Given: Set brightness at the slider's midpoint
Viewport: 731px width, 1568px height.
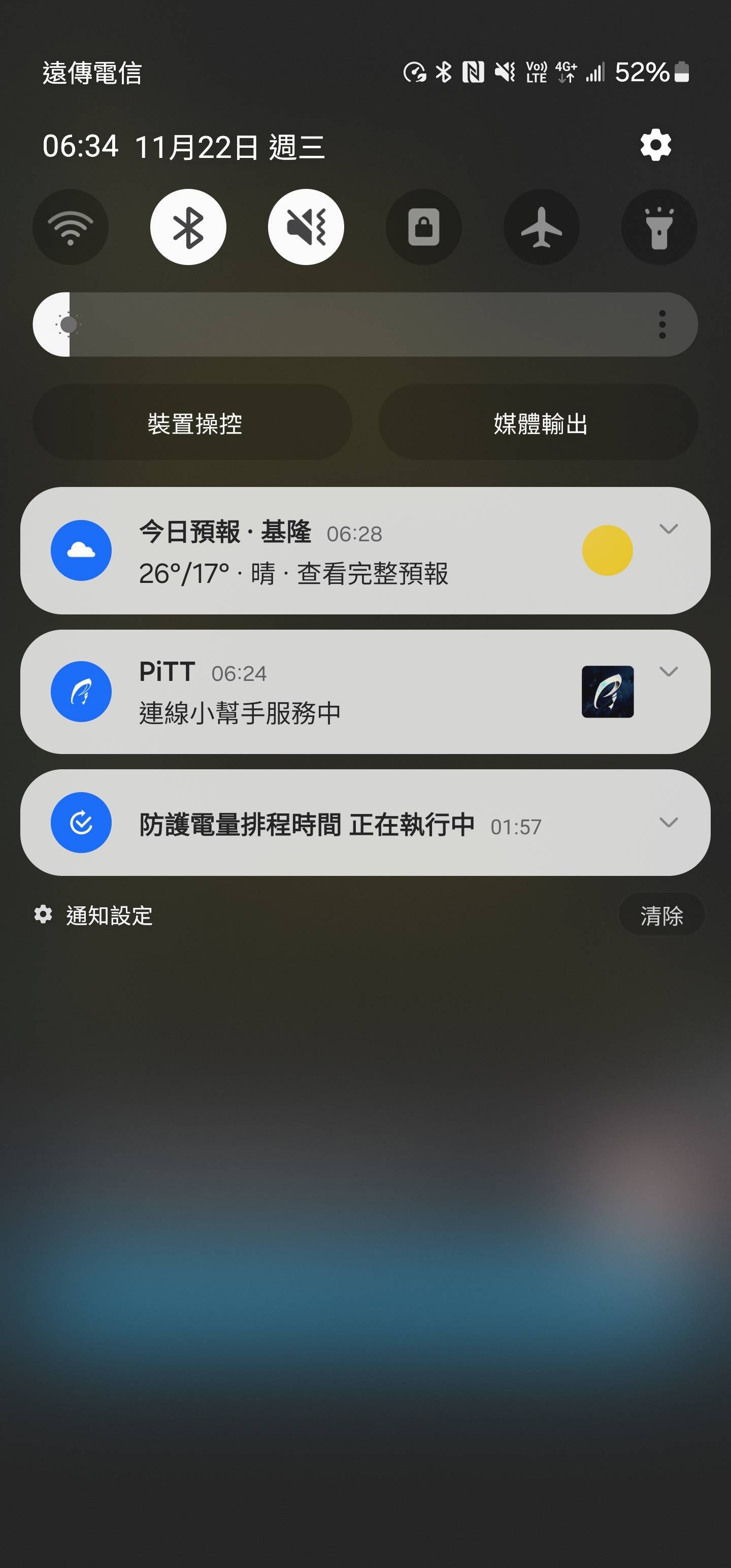Looking at the screenshot, I should [x=365, y=324].
